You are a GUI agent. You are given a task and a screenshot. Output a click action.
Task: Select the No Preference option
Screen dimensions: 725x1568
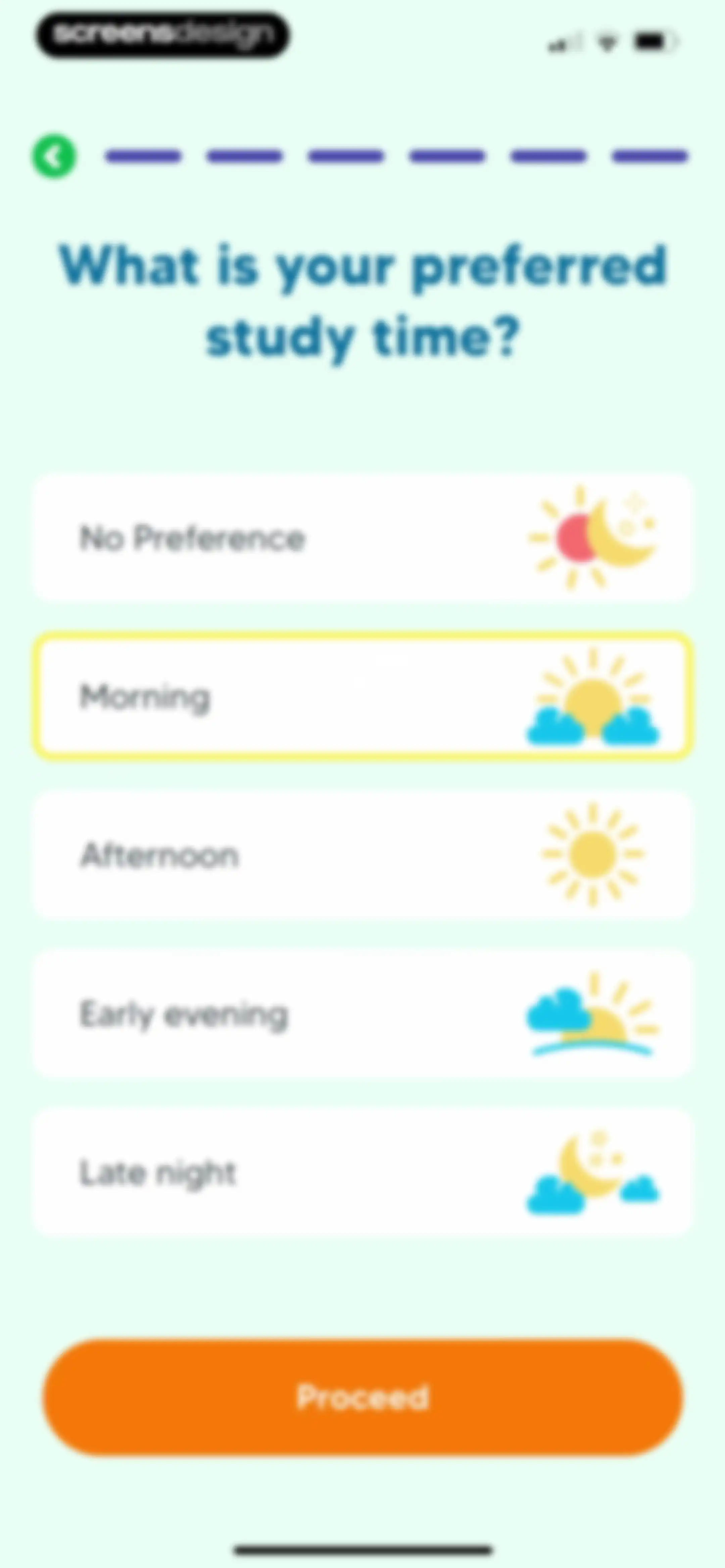point(363,538)
